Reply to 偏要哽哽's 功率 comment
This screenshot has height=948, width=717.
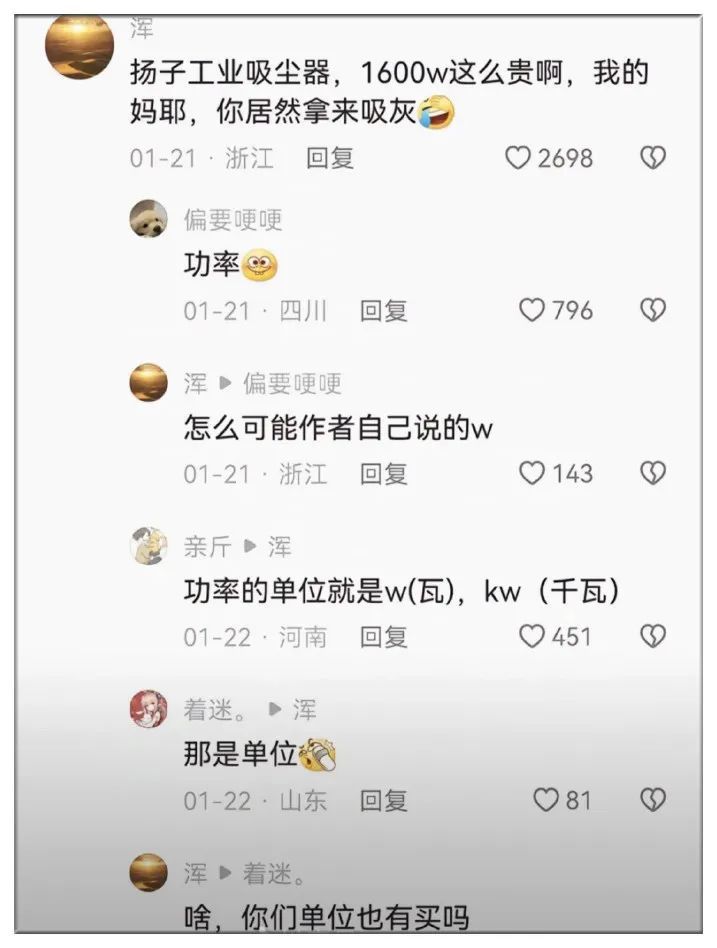pos(384,311)
